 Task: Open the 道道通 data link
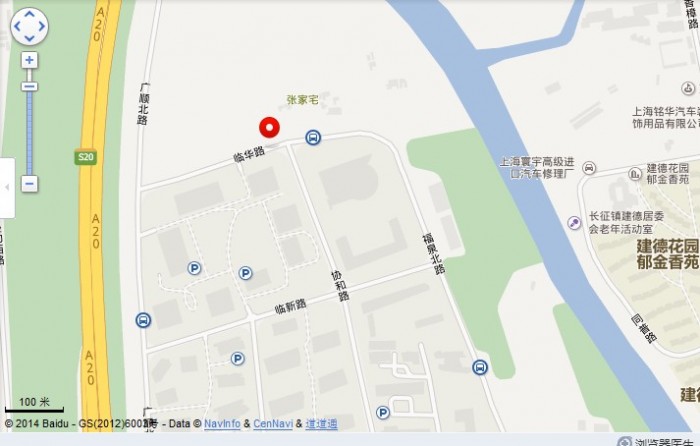(321, 424)
